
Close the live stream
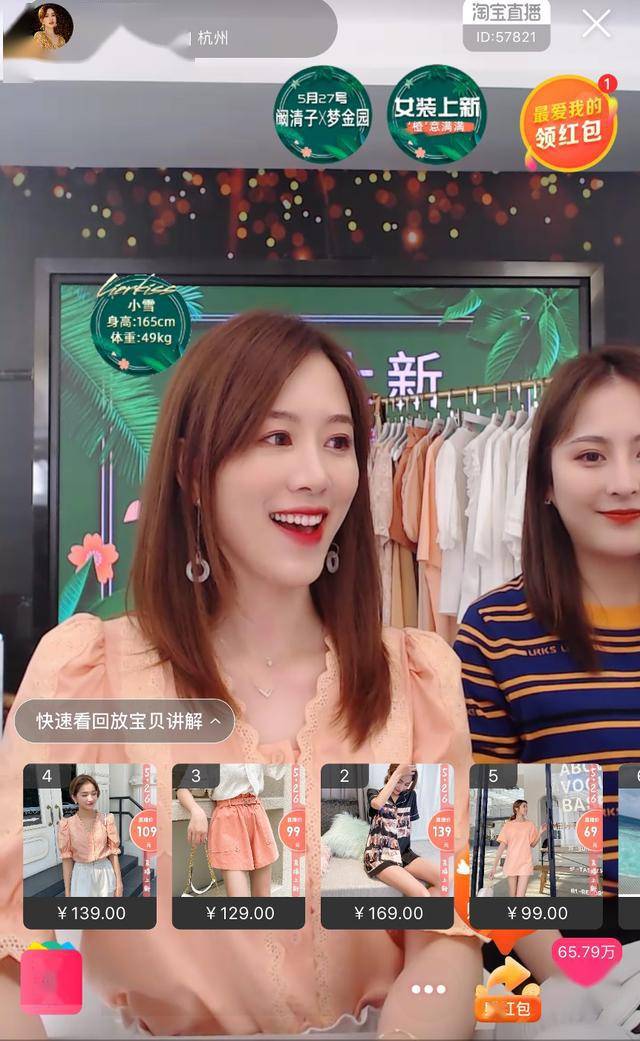tap(596, 23)
